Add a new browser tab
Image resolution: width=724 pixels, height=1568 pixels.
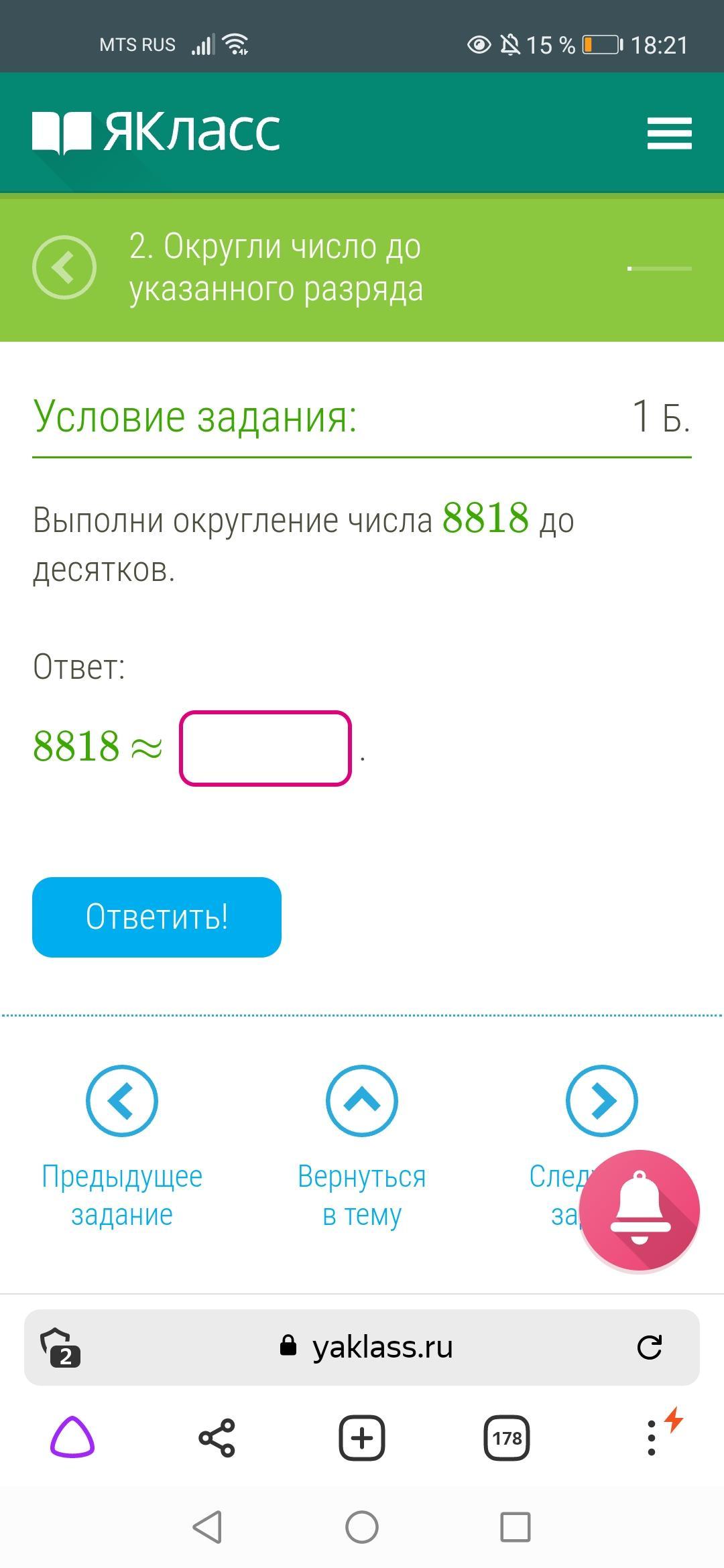[x=362, y=1438]
